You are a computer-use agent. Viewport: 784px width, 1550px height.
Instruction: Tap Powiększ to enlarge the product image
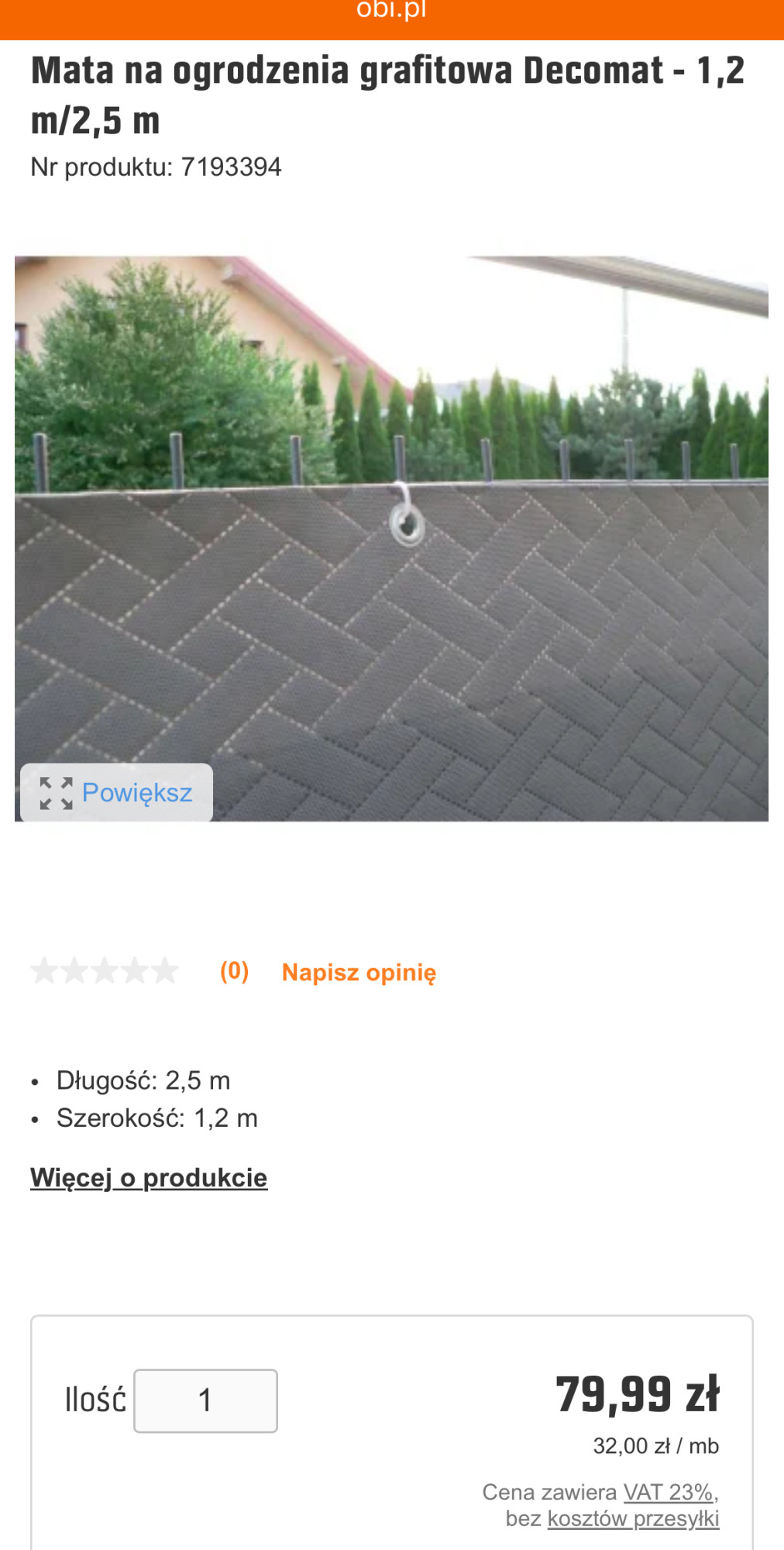click(x=116, y=793)
